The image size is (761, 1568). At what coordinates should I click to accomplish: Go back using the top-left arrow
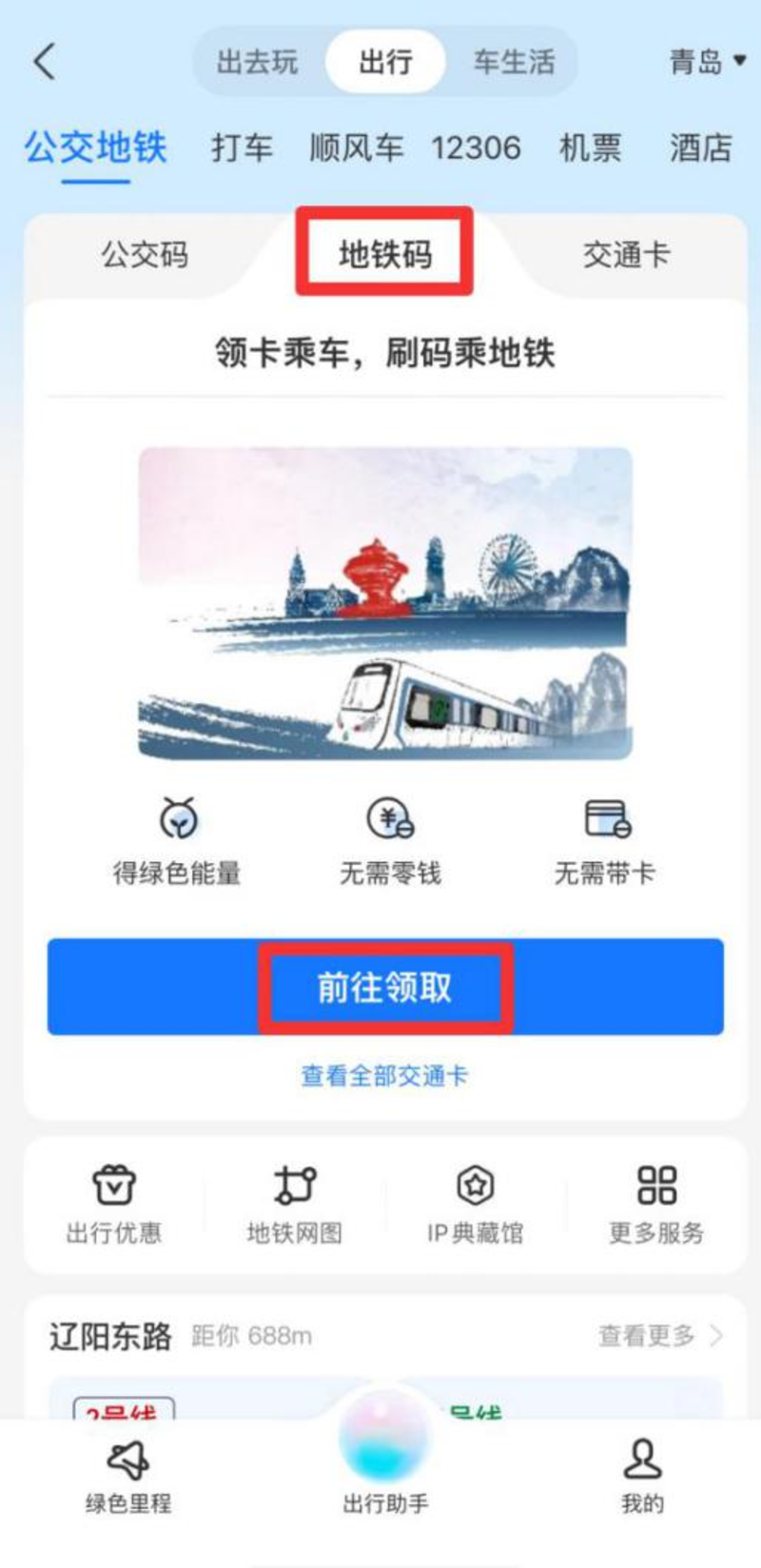pyautogui.click(x=45, y=62)
